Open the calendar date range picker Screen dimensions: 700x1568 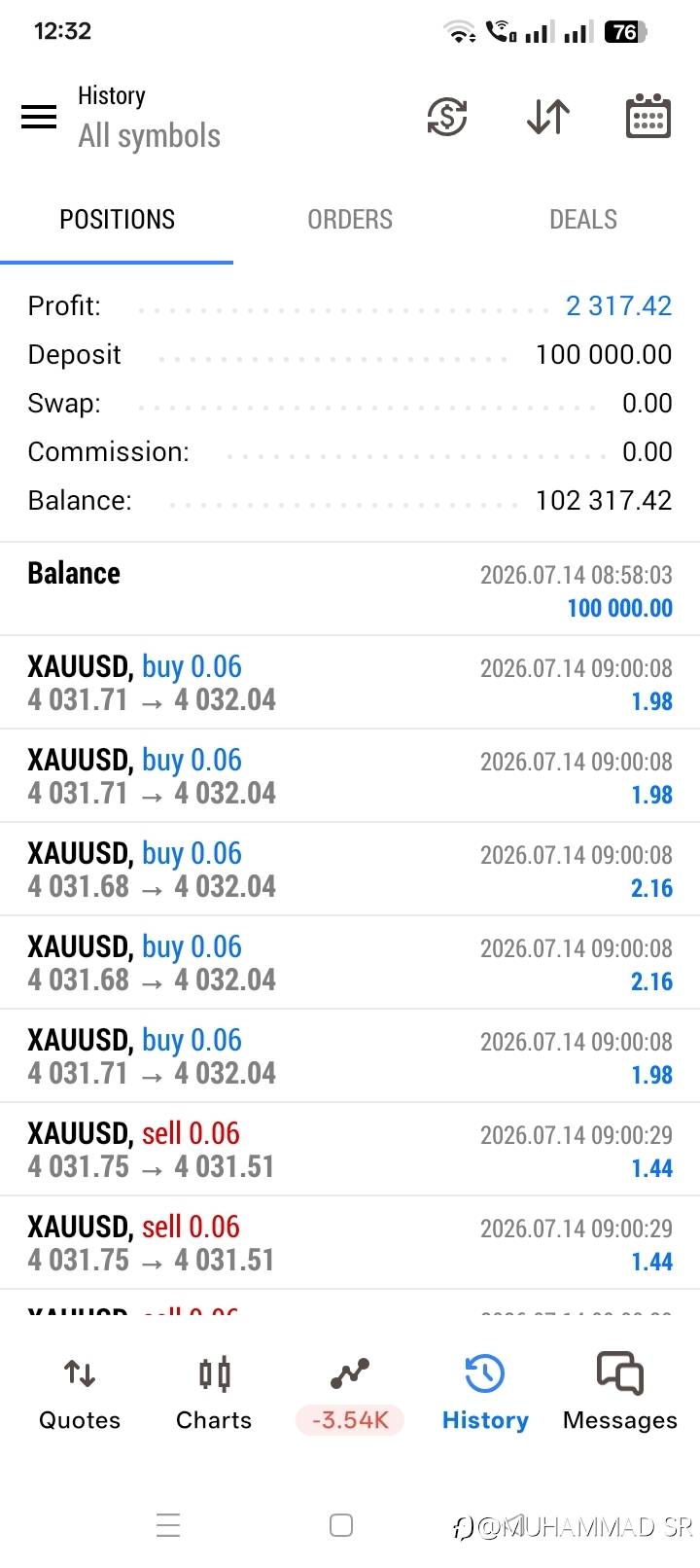click(647, 117)
